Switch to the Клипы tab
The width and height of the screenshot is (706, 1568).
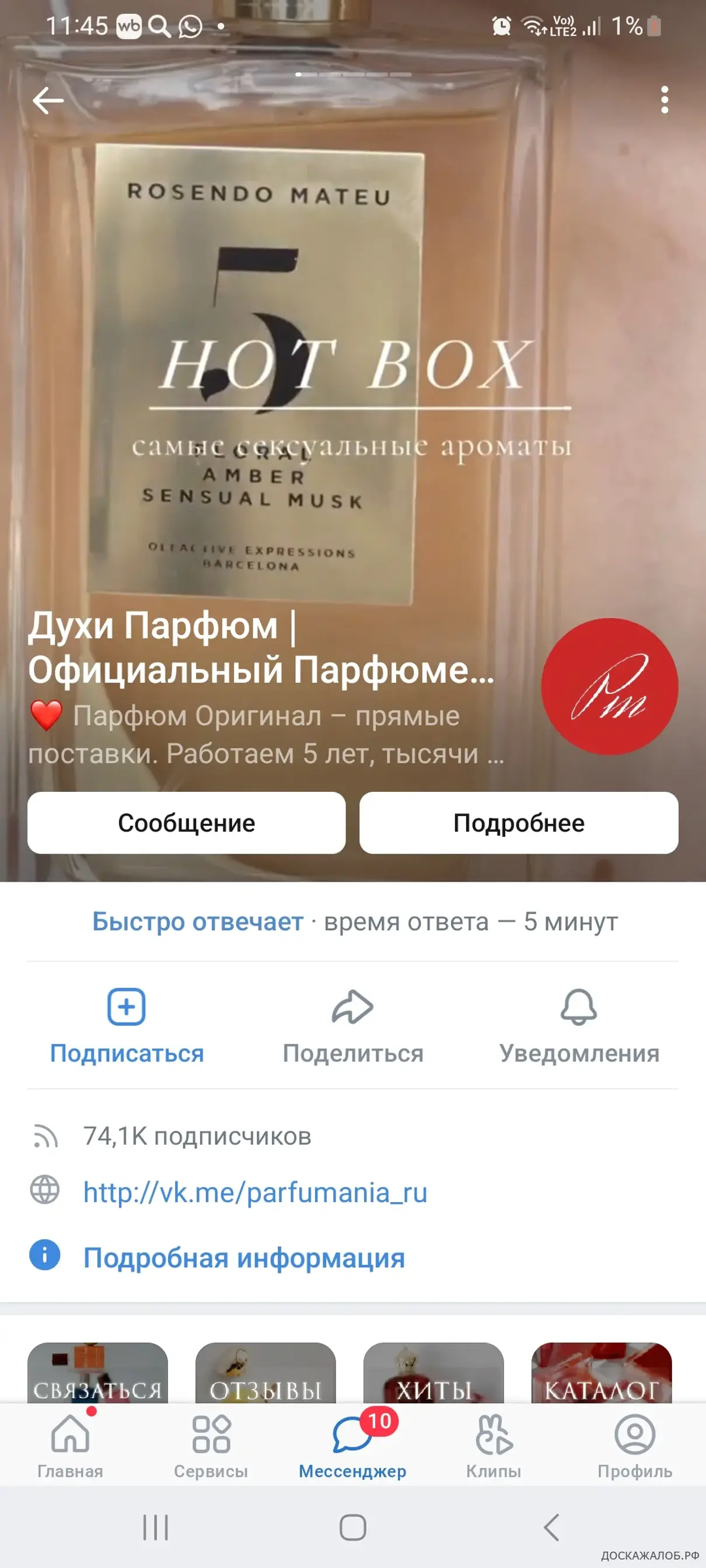coord(494,1445)
